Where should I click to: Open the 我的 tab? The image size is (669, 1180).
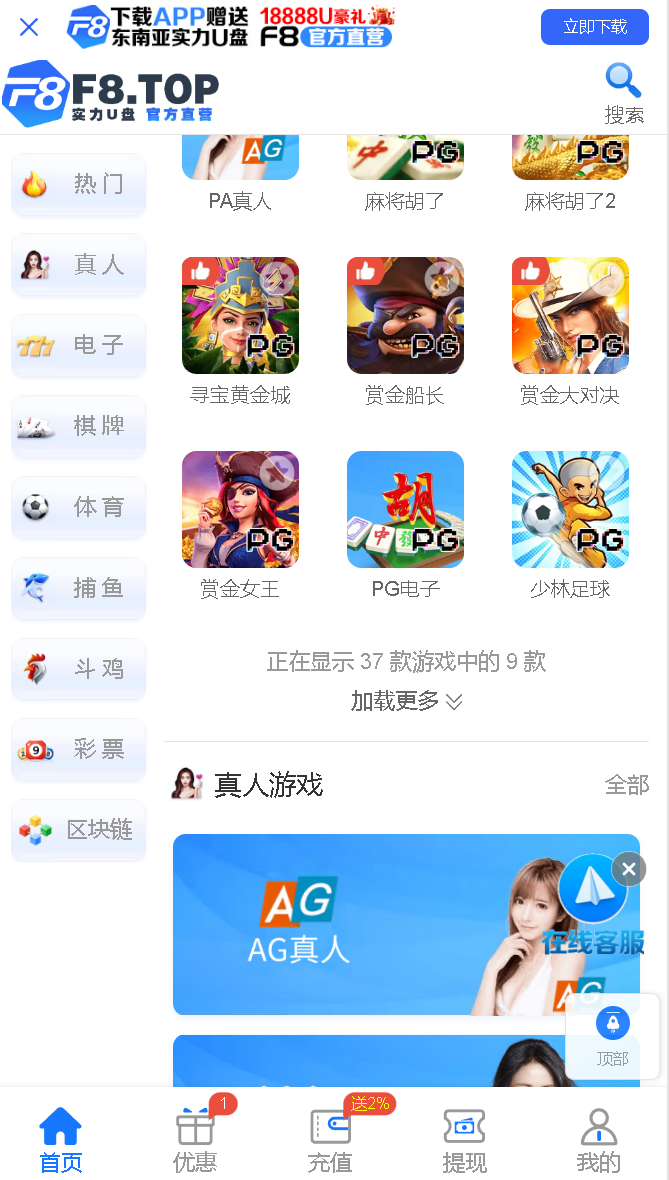598,1140
